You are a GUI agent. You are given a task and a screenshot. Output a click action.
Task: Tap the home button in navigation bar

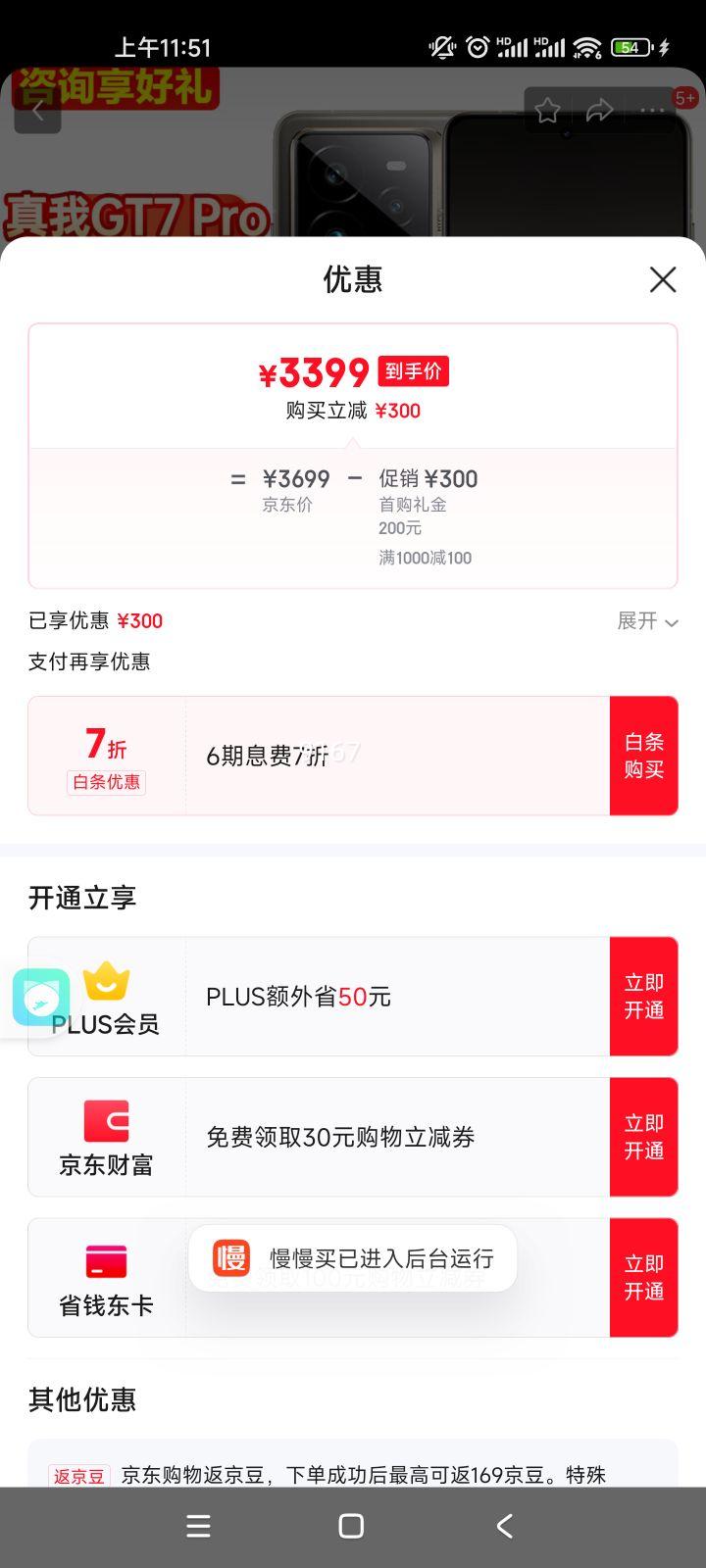(x=350, y=1525)
